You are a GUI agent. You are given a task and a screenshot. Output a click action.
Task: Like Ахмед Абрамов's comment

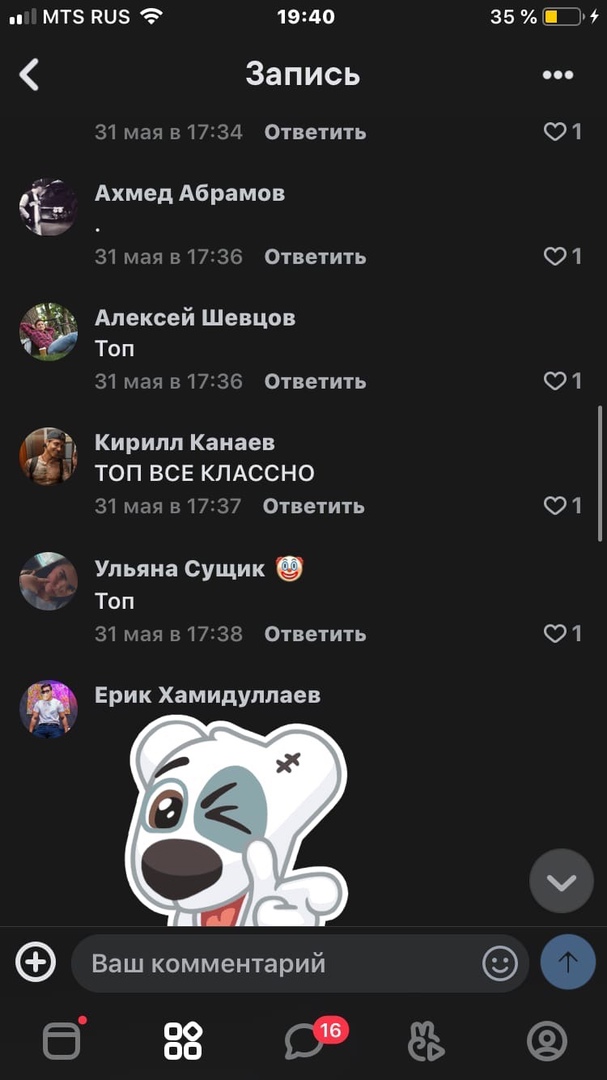[561, 257]
